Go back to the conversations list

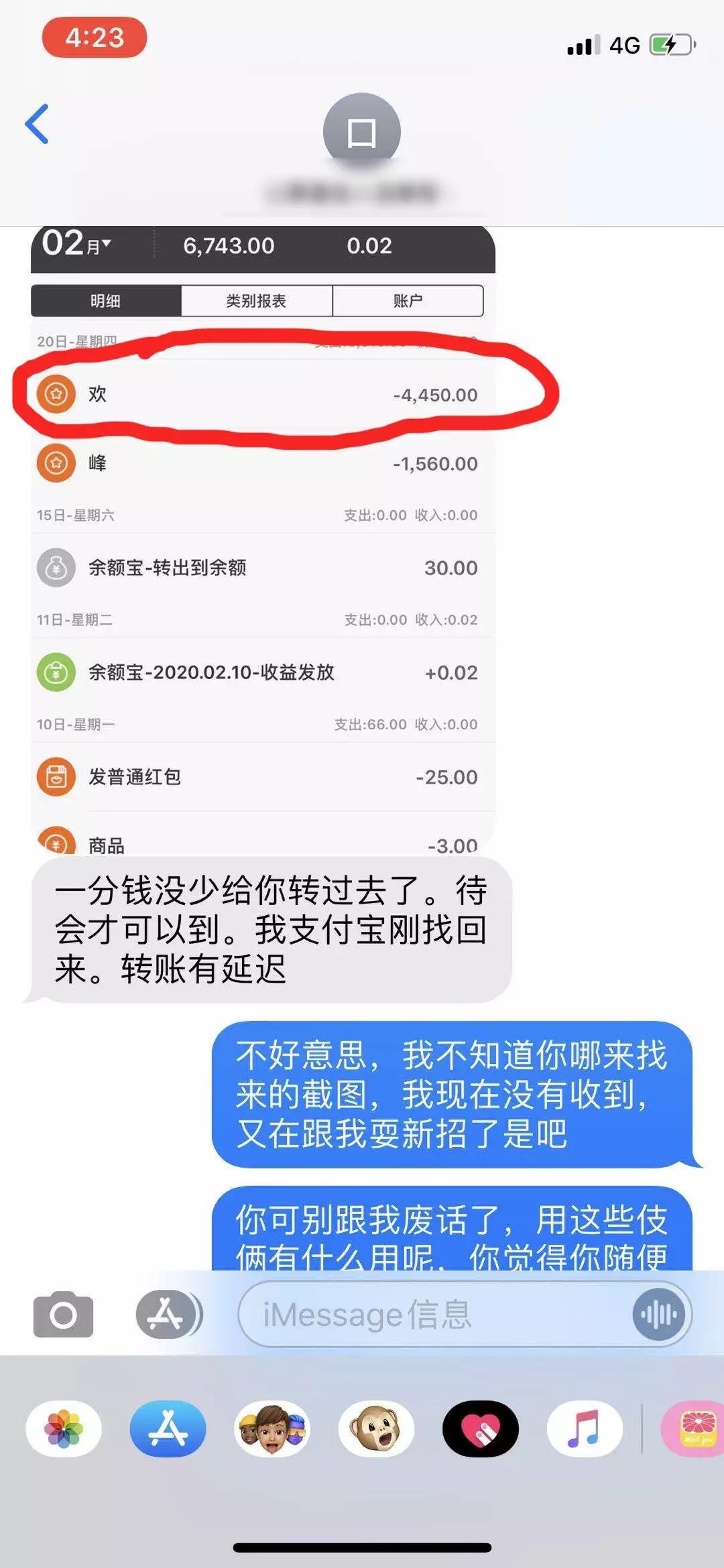(37, 124)
